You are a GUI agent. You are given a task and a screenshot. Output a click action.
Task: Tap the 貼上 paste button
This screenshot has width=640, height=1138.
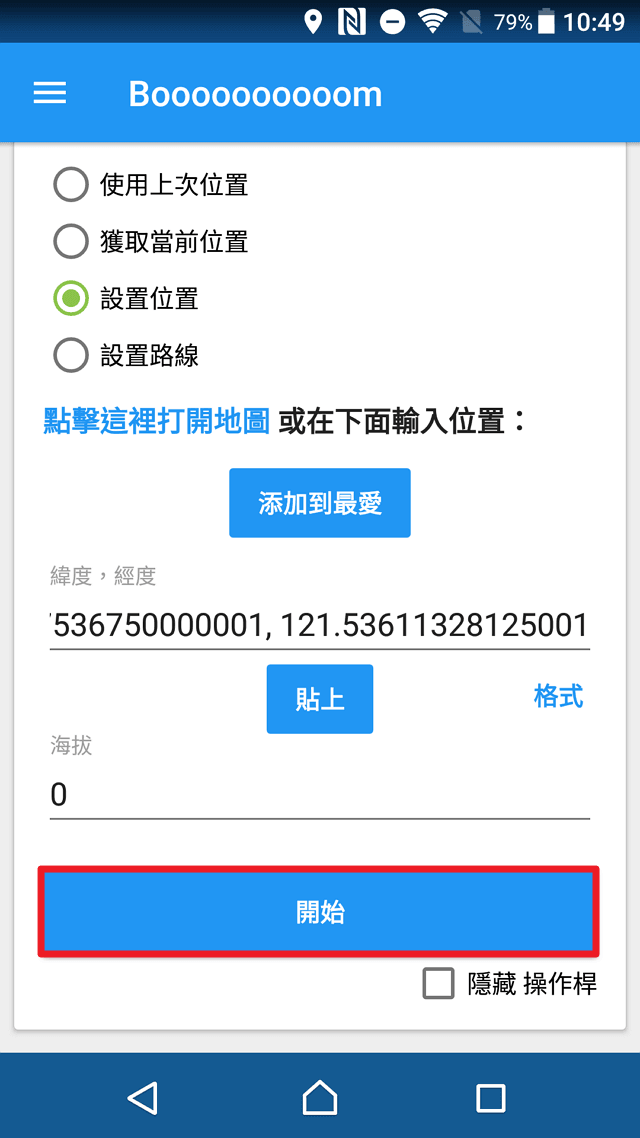tap(320, 699)
